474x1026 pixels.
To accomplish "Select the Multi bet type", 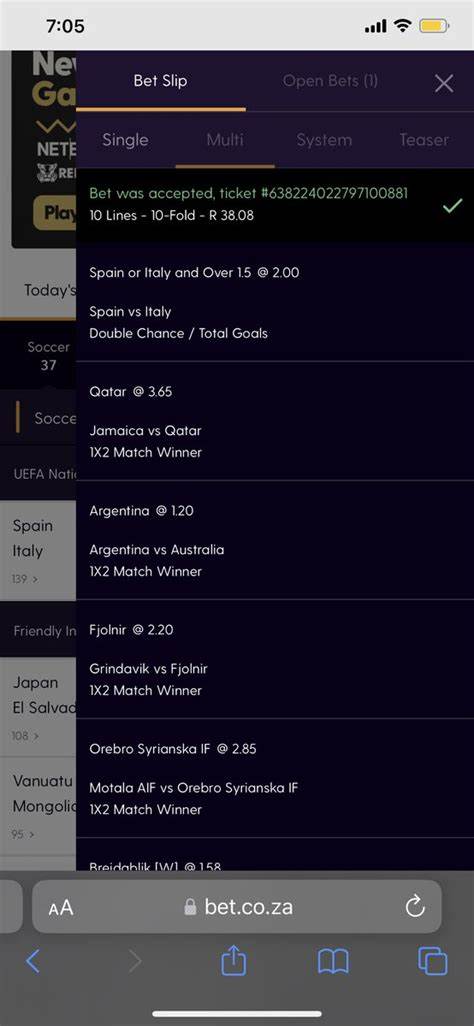I will (225, 139).
